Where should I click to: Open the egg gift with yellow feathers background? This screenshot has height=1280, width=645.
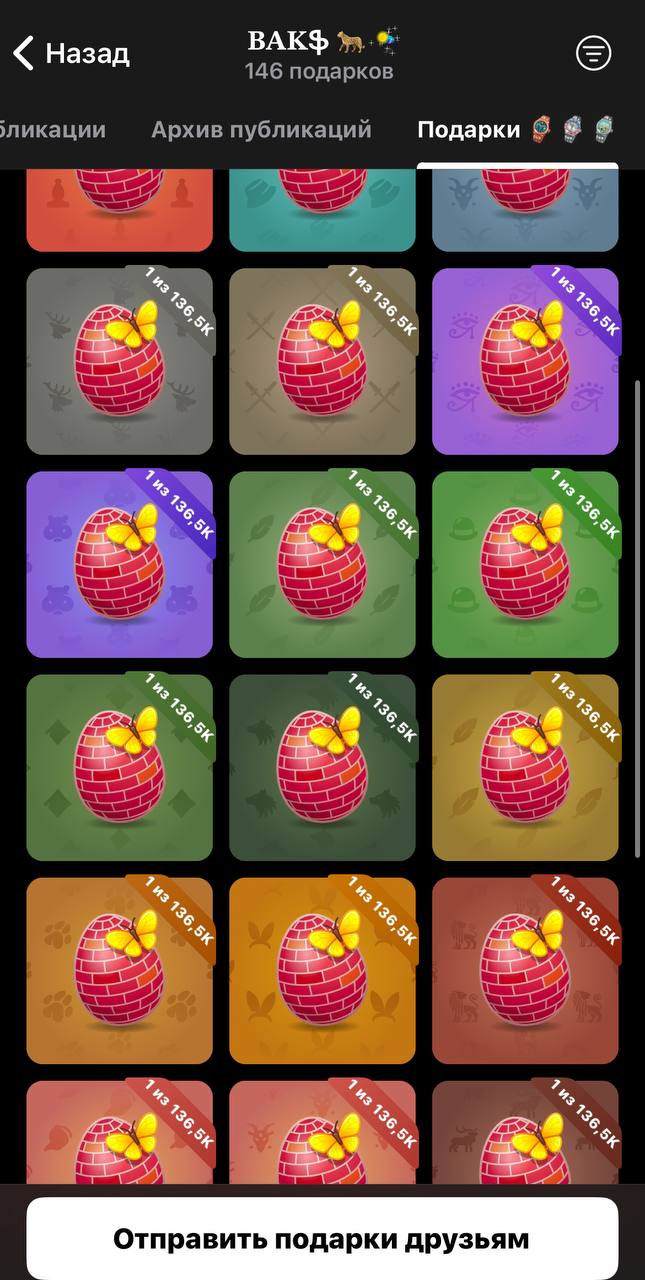[525, 767]
